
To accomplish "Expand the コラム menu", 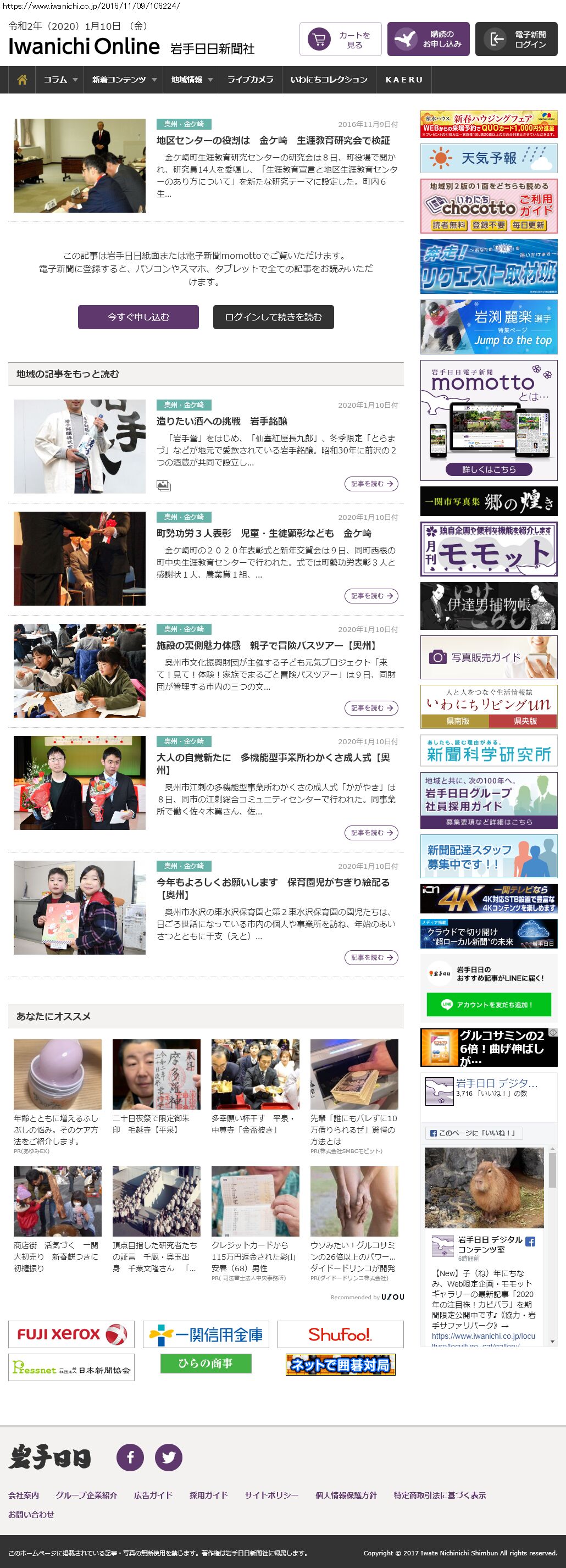I will (x=60, y=80).
